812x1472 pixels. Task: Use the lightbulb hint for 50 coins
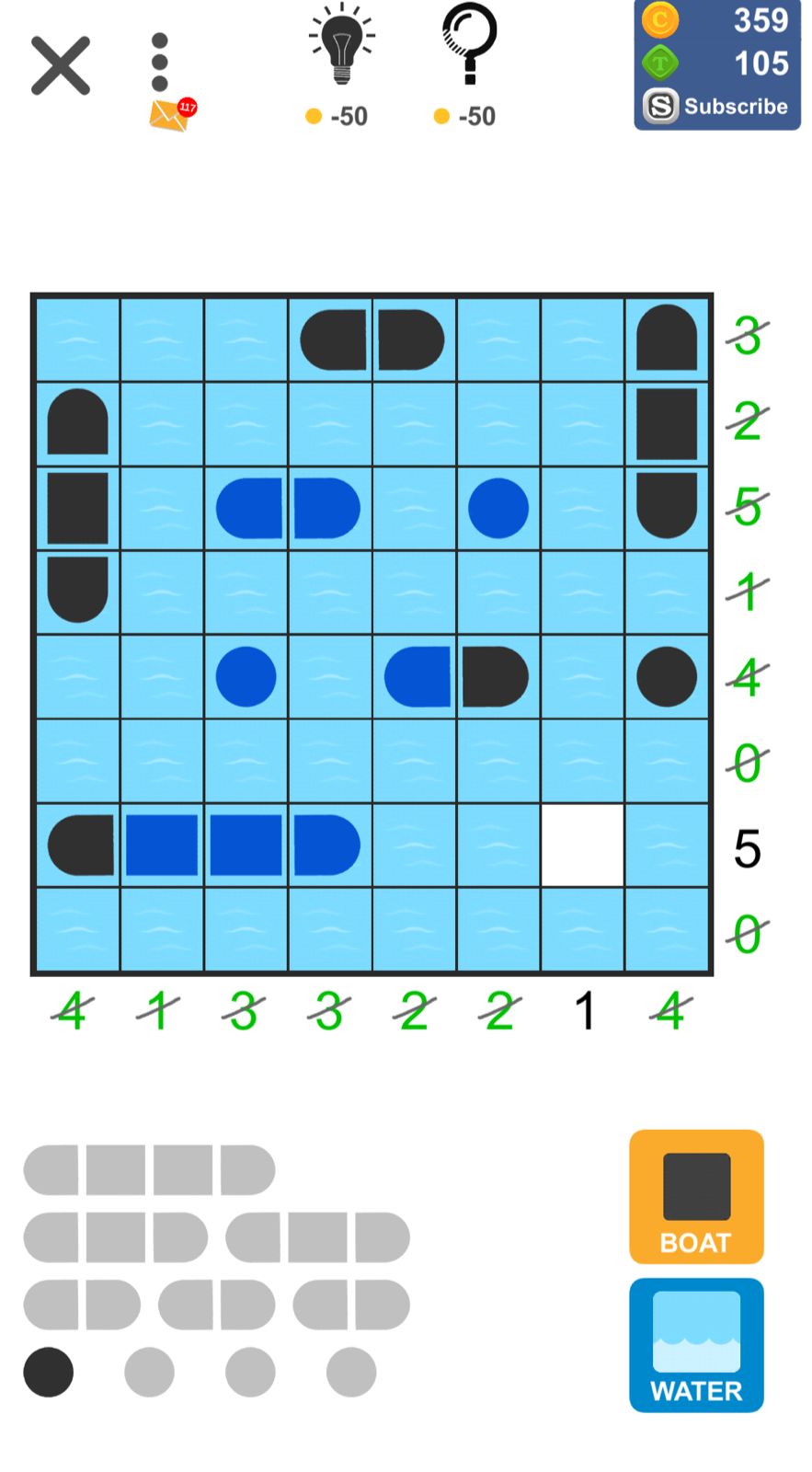pyautogui.click(x=341, y=66)
